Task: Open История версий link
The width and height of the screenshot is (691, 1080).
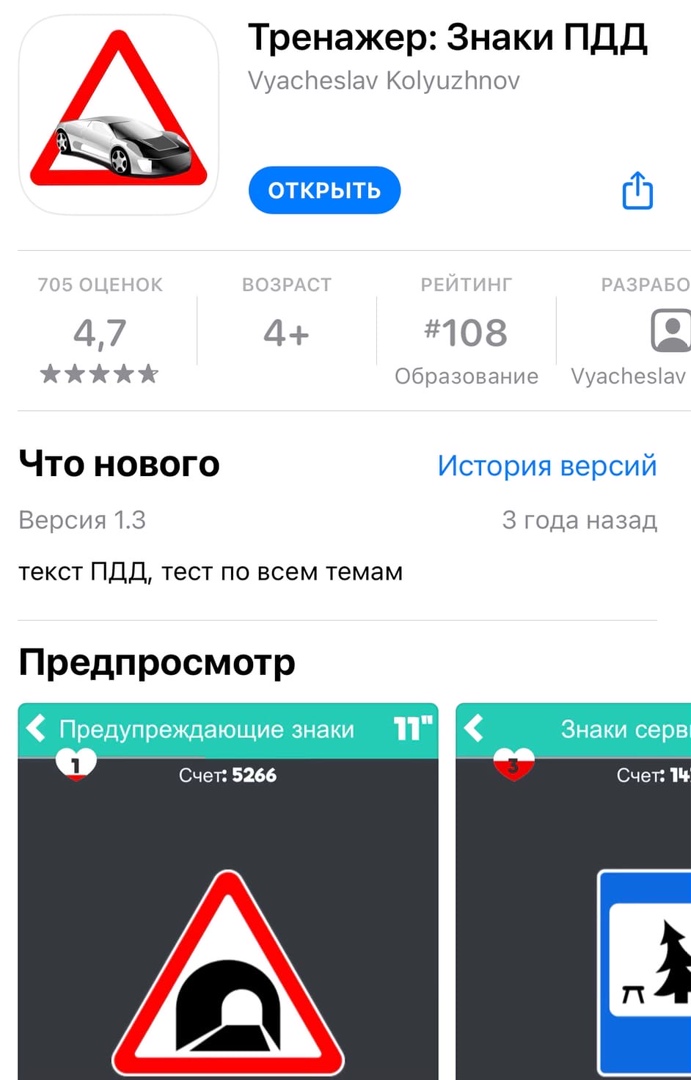Action: click(546, 465)
